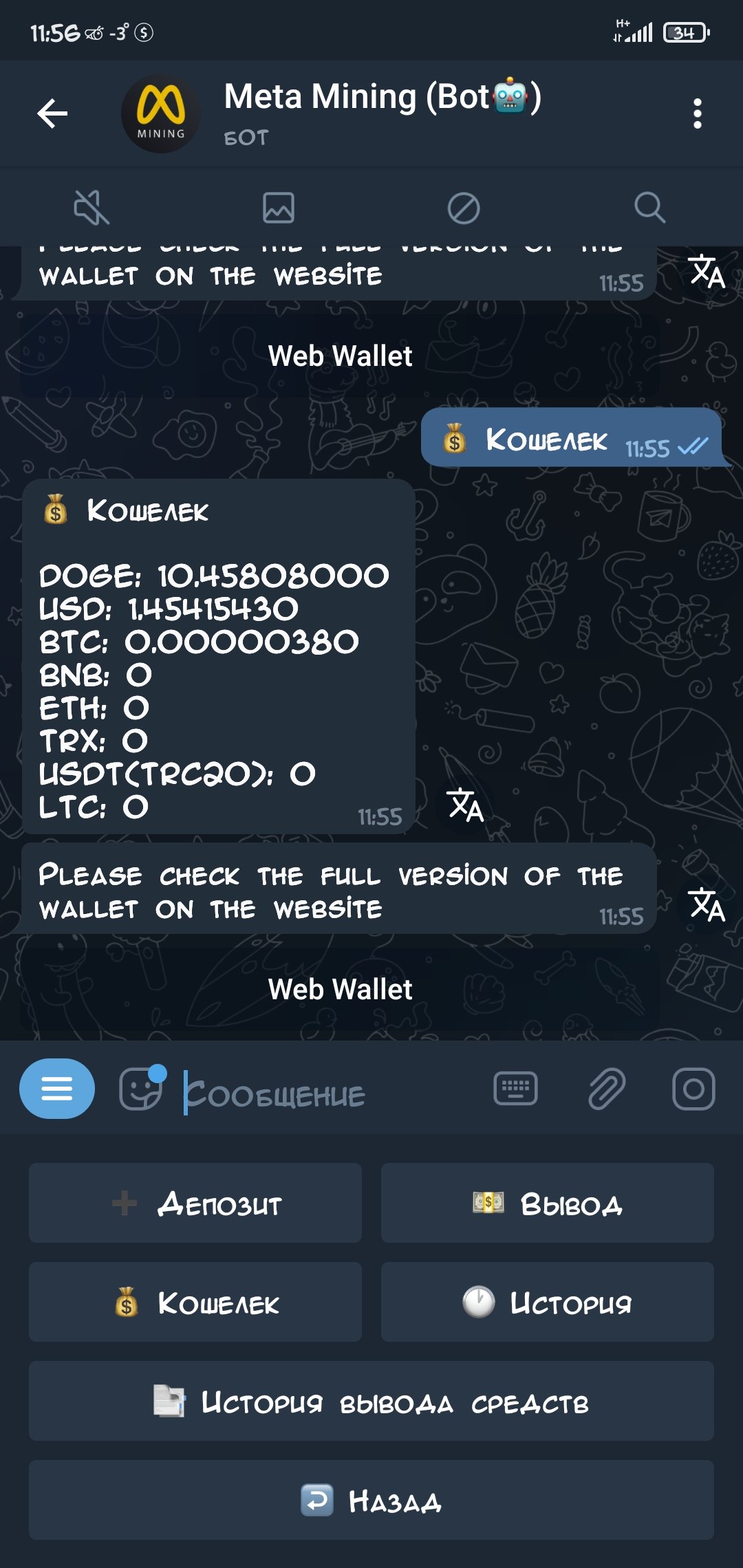Search within this chat
The width and height of the screenshot is (743, 1568).
[649, 207]
